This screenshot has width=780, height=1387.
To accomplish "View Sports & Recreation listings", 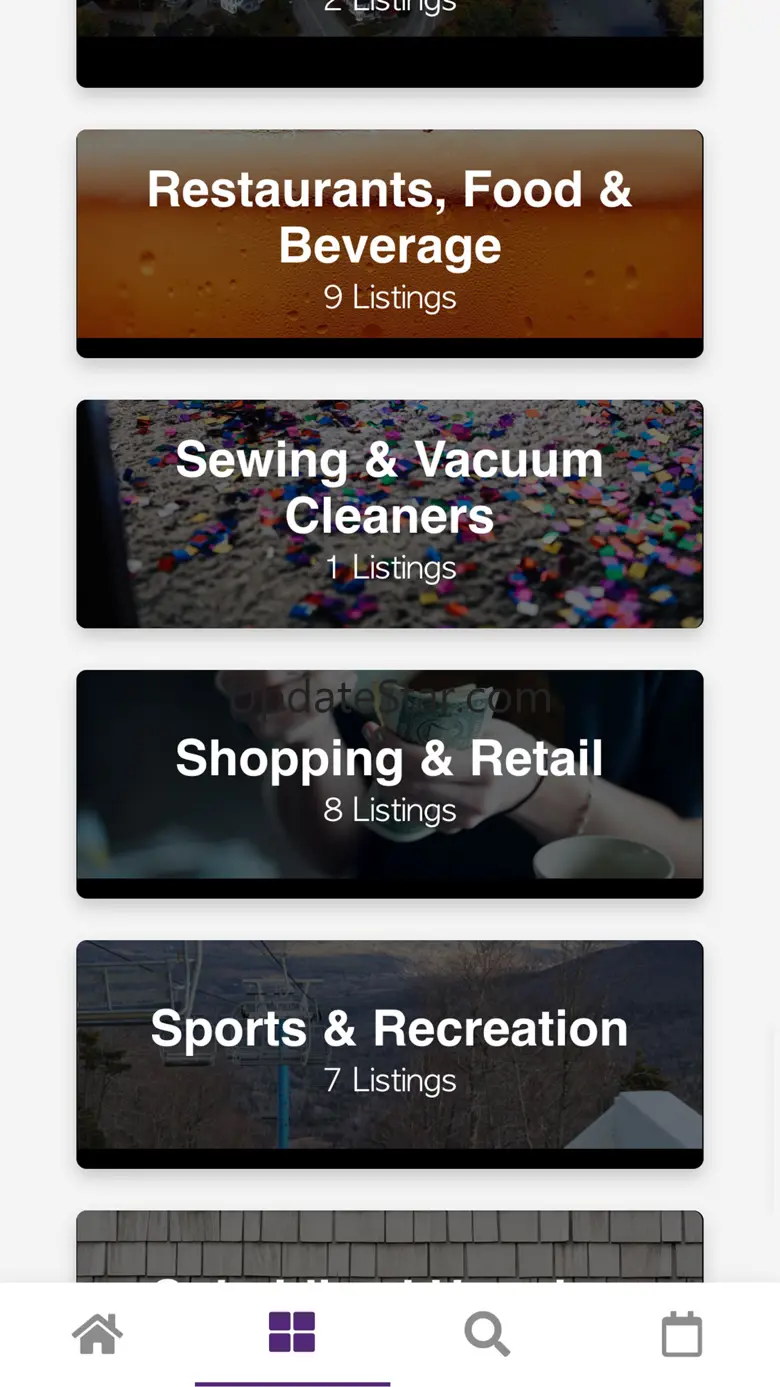I will [x=390, y=1053].
